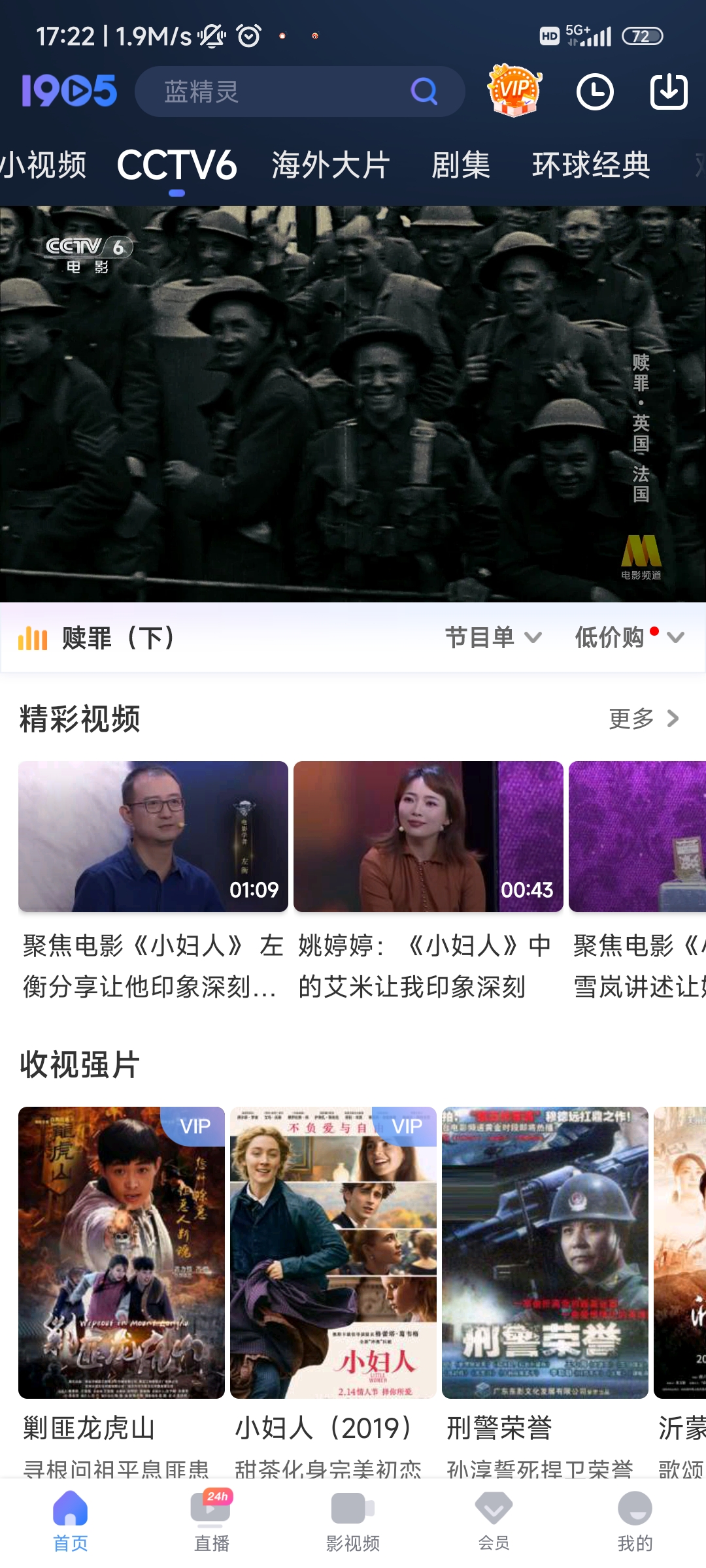Viewport: 706px width, 1568px height.
Task: Open watch history clock icon
Action: click(x=595, y=91)
